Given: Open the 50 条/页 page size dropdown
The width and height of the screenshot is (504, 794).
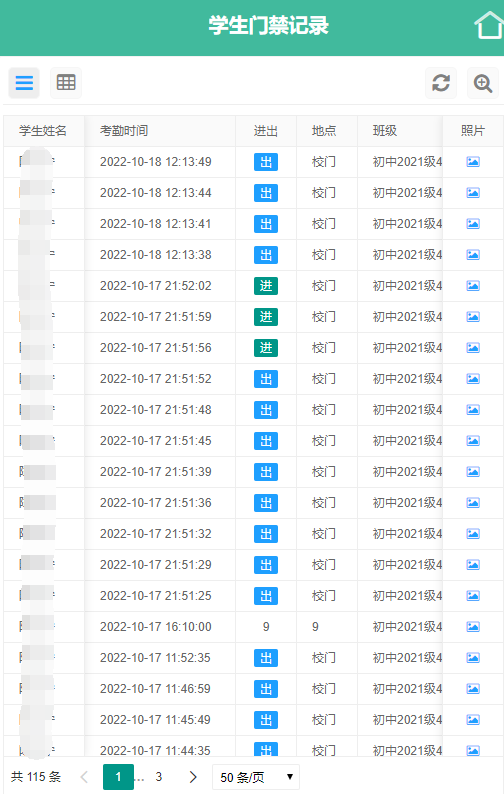Looking at the screenshot, I should tap(256, 777).
